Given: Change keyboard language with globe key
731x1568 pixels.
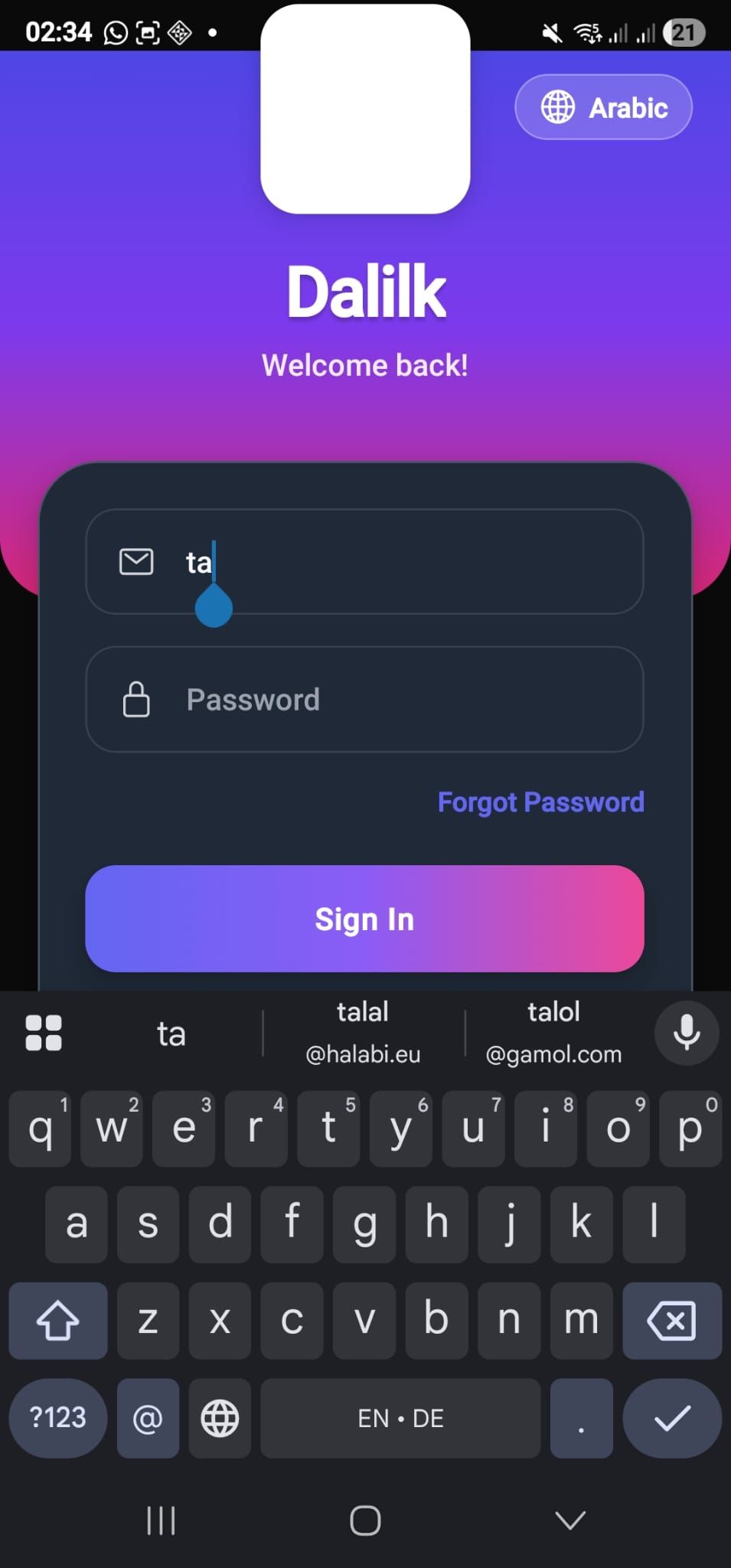Looking at the screenshot, I should [220, 1418].
